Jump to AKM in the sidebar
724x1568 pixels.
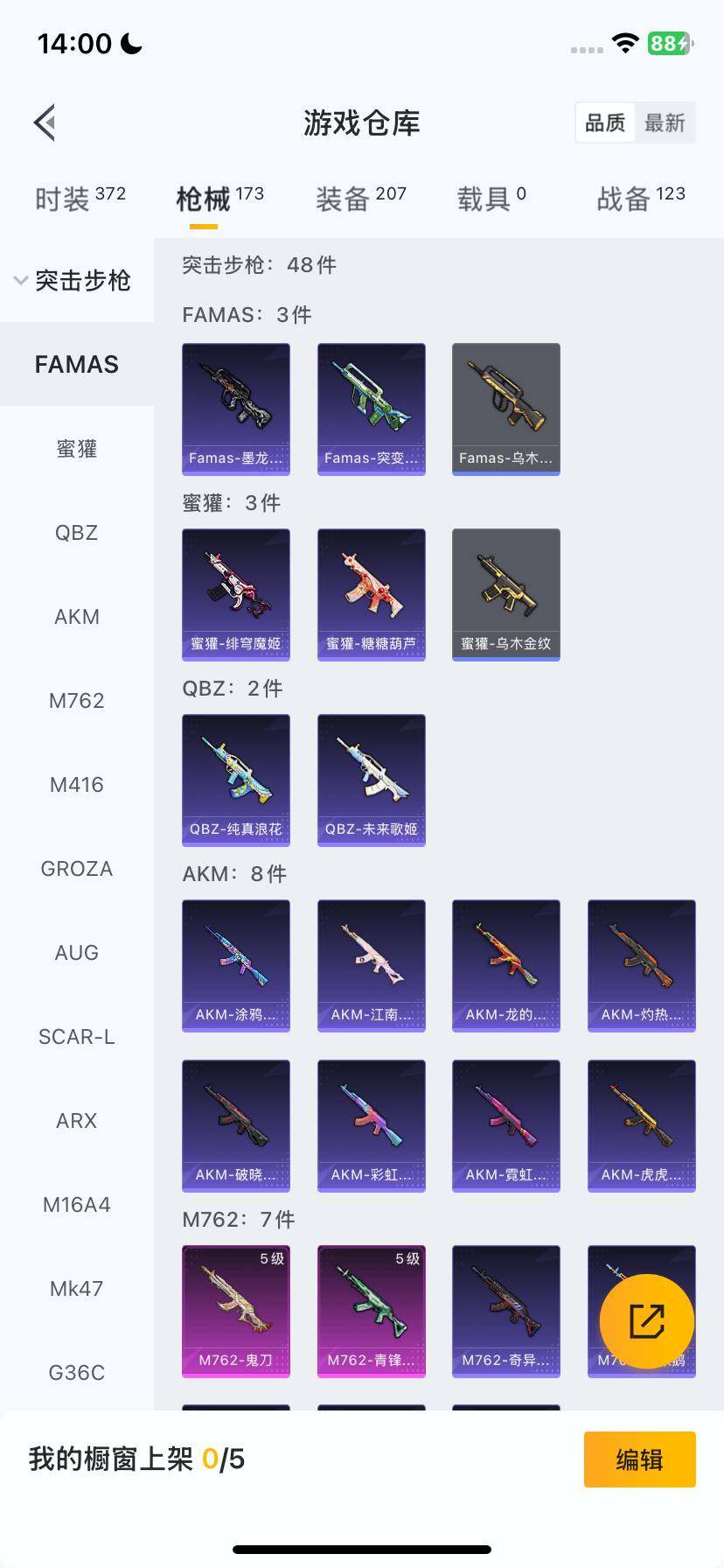click(x=77, y=617)
